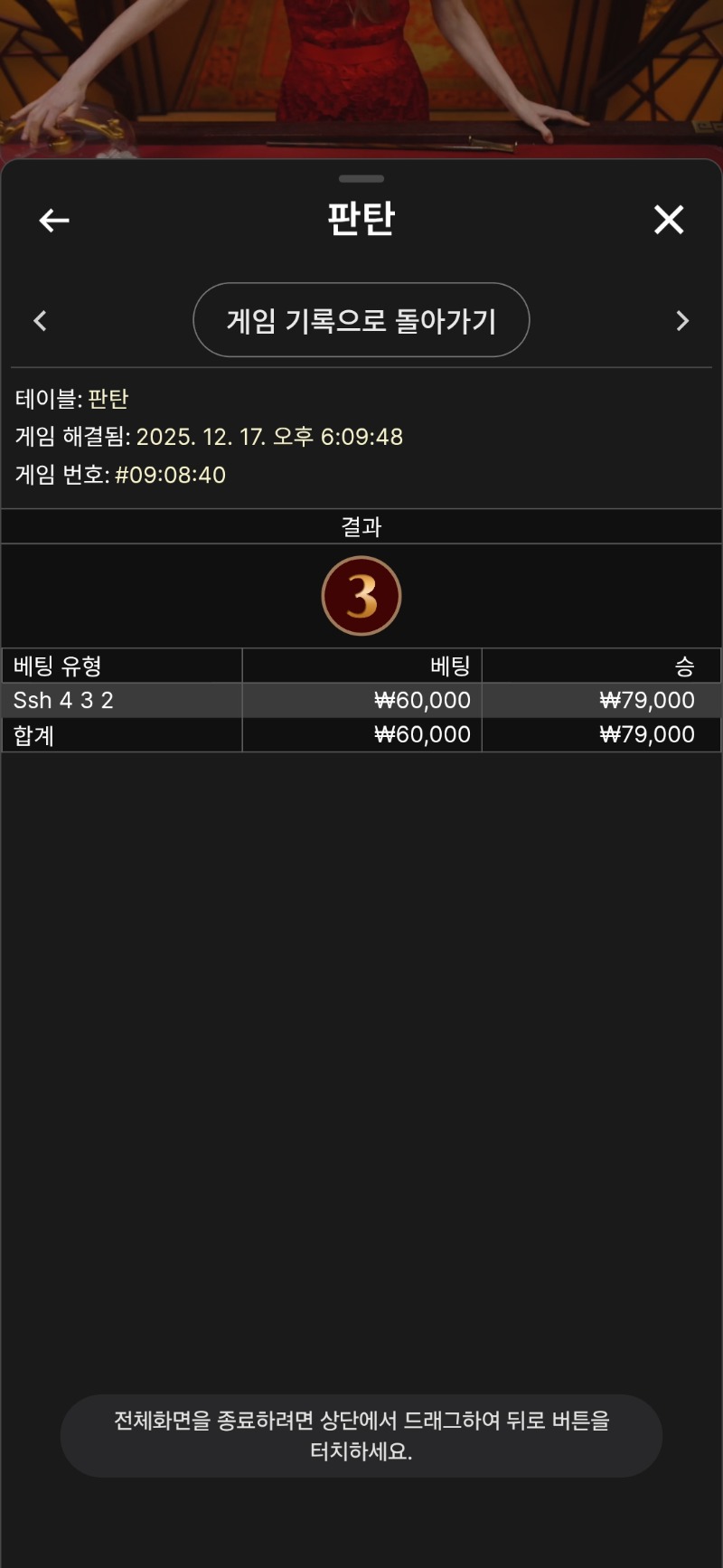Tap 게임 기록으로 돌아가기 button
The height and width of the screenshot is (1568, 723).
point(361,320)
